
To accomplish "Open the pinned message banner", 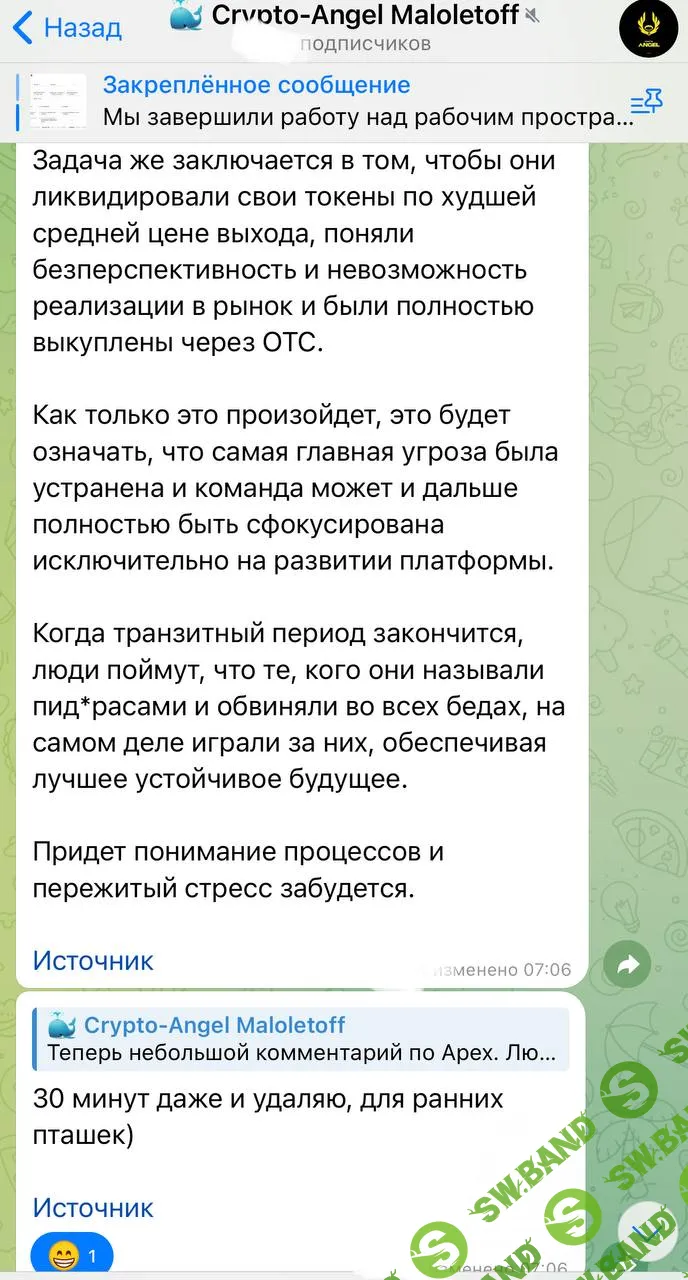I will pyautogui.click(x=320, y=101).
